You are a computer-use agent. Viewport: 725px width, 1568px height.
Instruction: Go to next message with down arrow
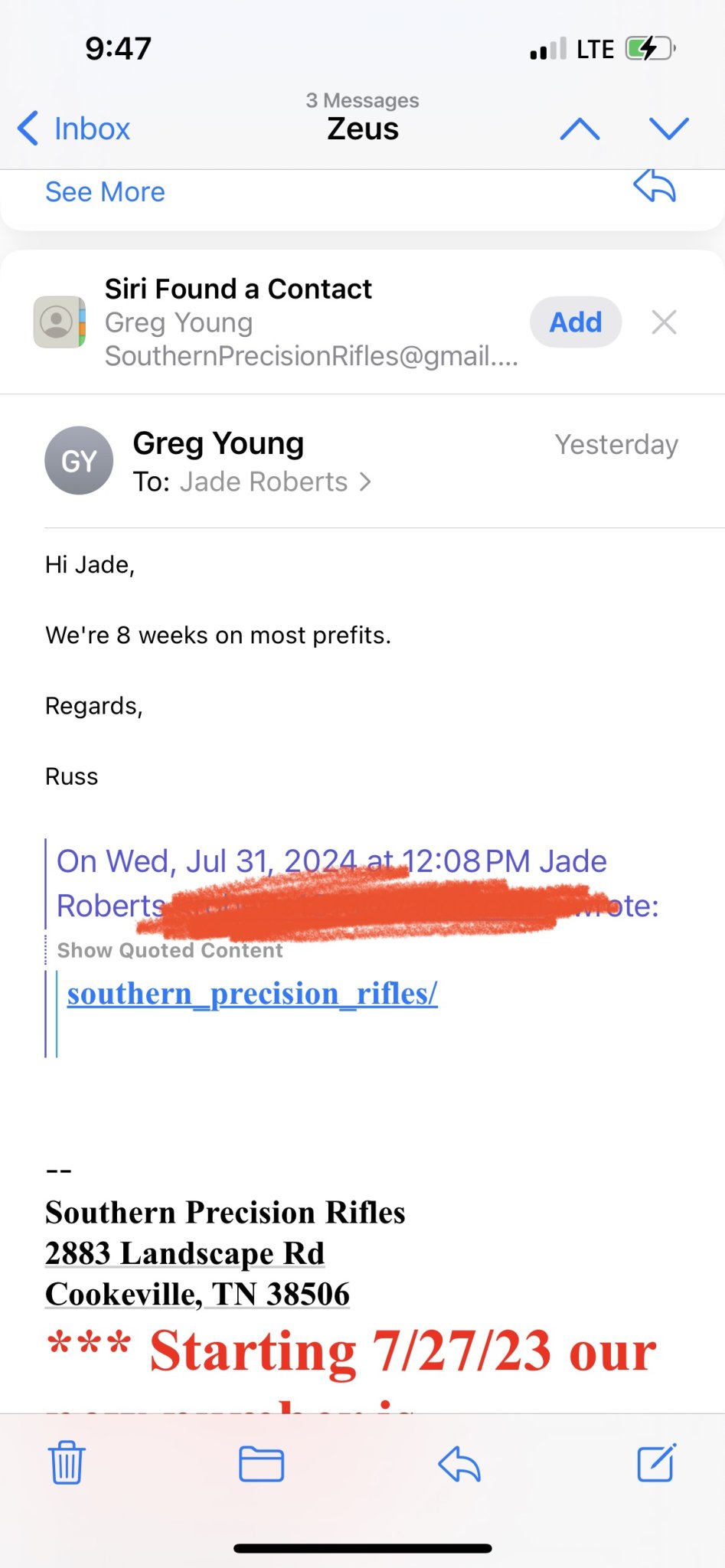pyautogui.click(x=668, y=129)
